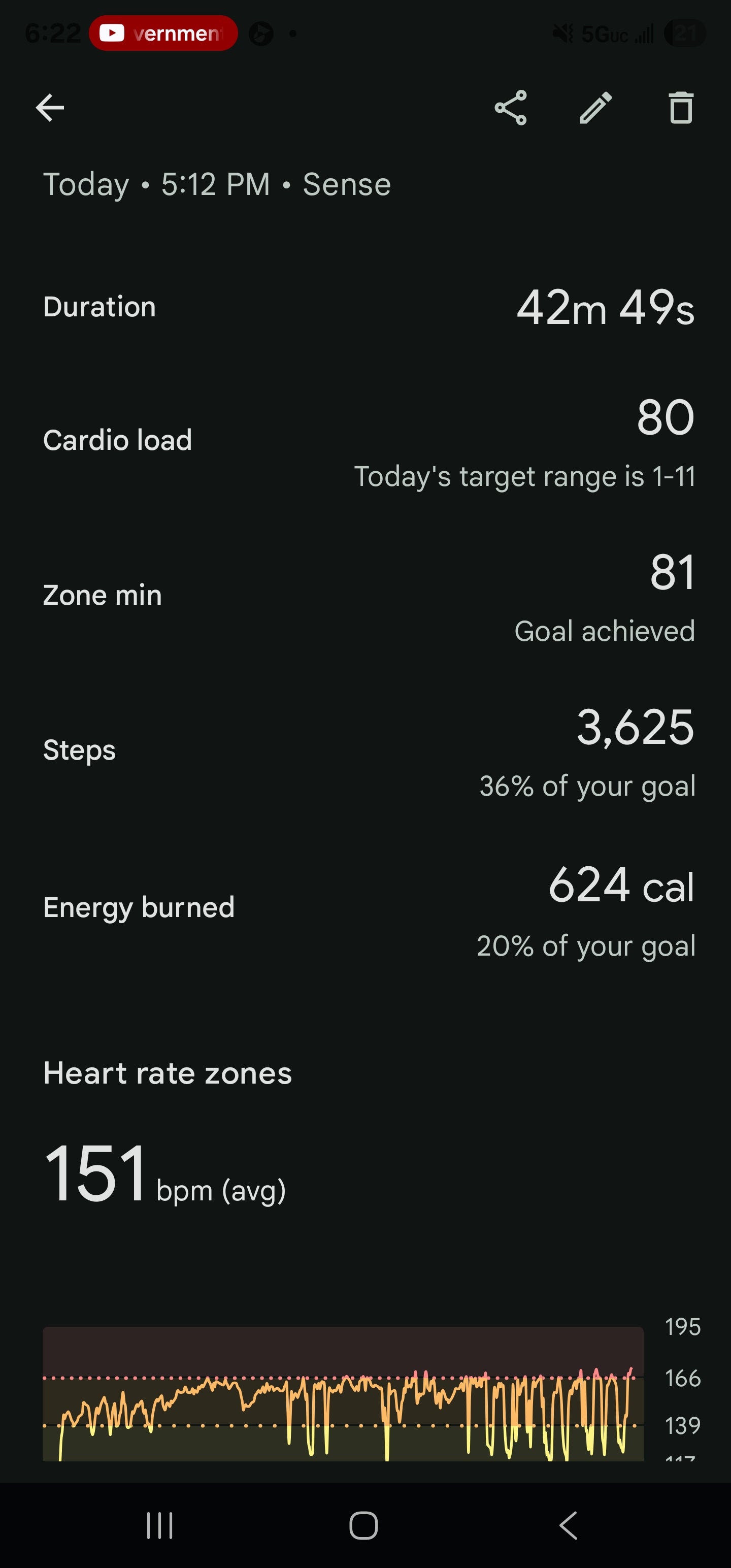This screenshot has width=731, height=1568.
Task: Share this workout summary
Action: 511,108
